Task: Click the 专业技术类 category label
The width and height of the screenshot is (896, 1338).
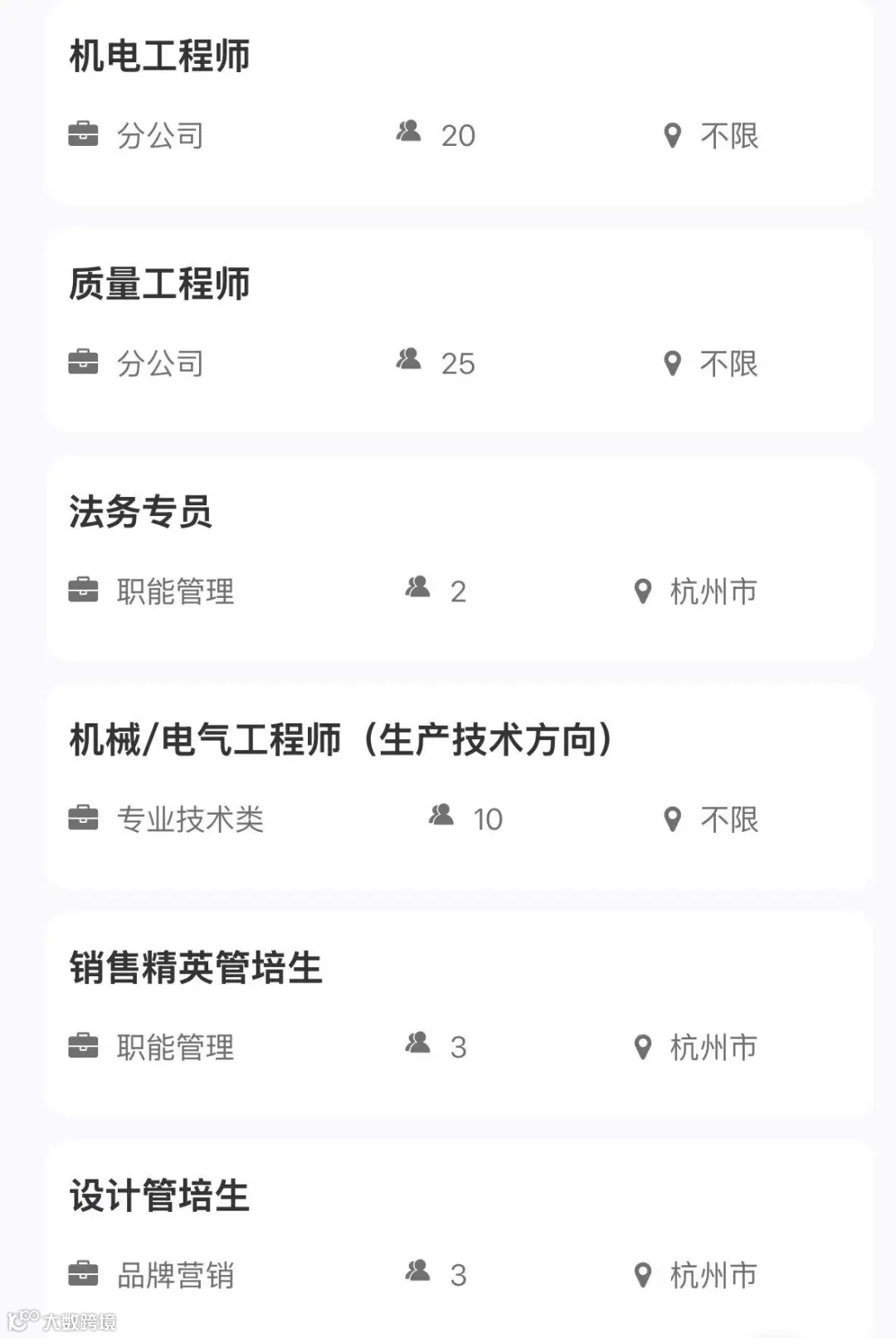Action: pos(191,818)
